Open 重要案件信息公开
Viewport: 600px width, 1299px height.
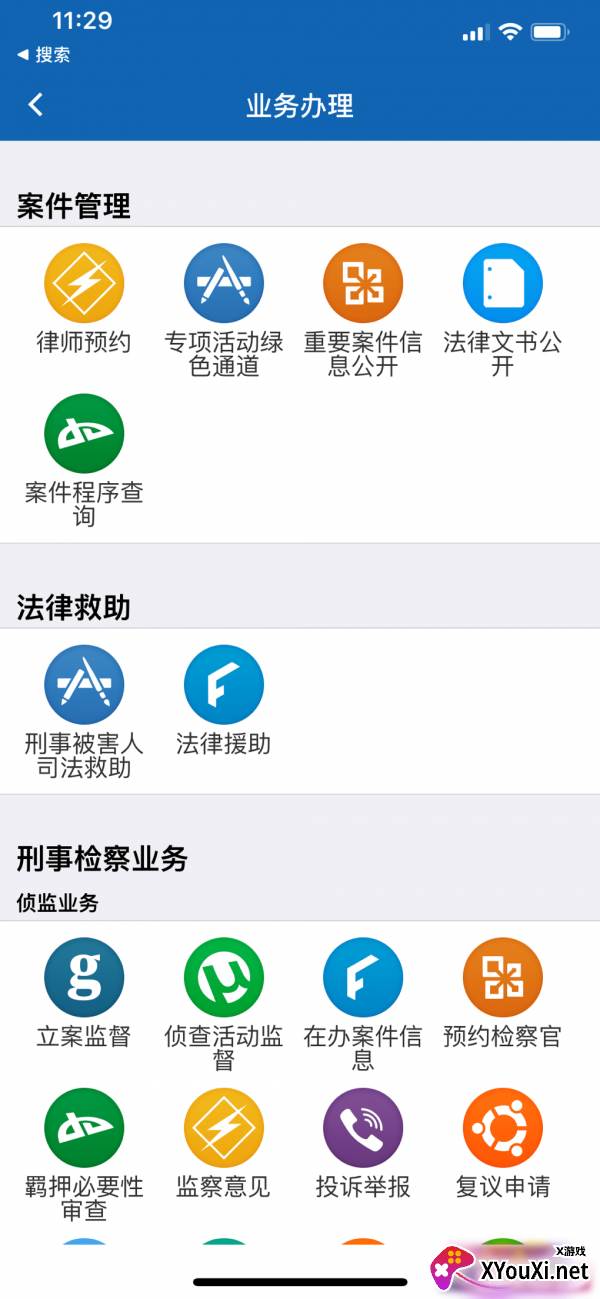[363, 284]
